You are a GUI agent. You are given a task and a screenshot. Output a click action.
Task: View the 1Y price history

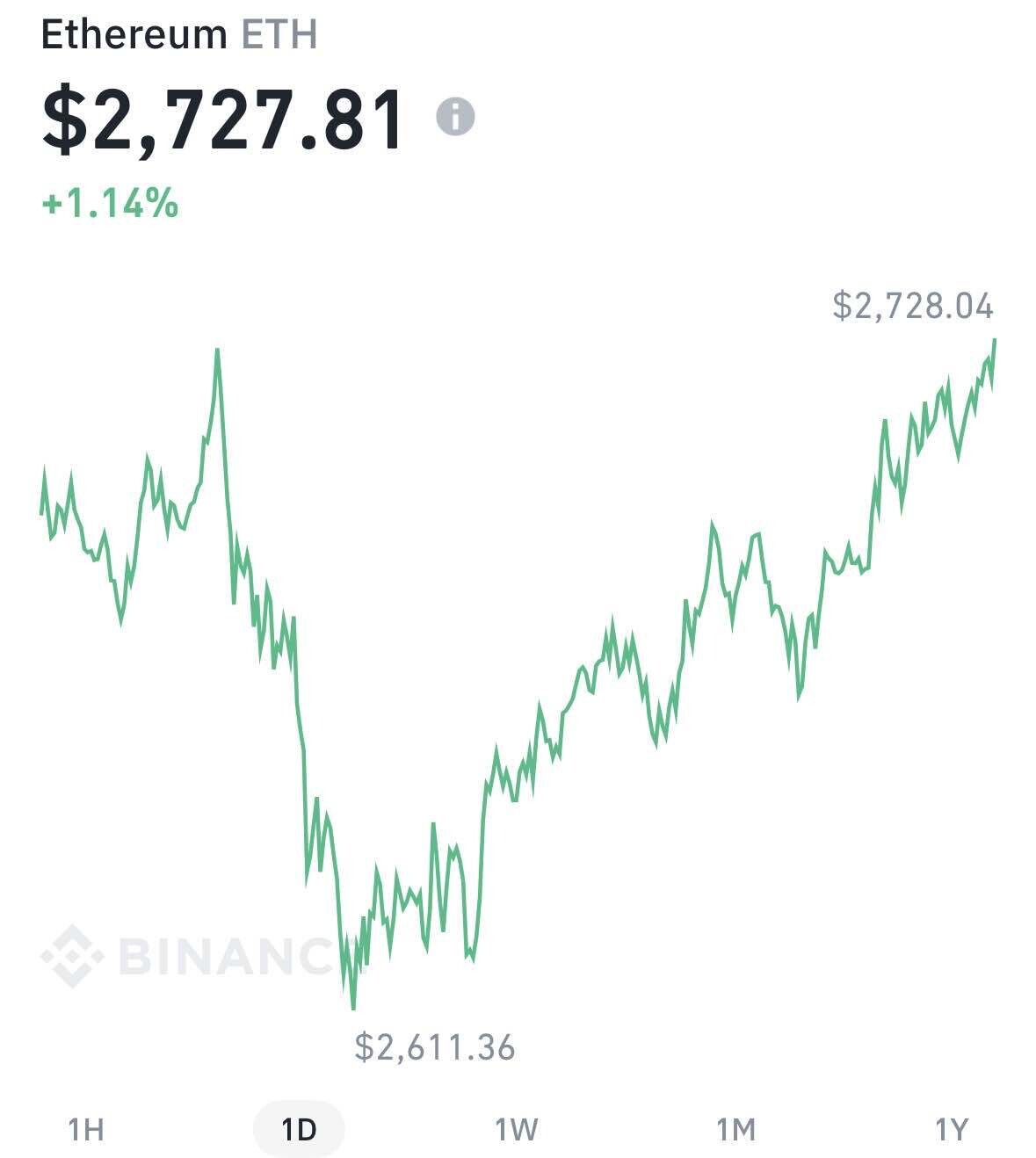[x=951, y=1129]
